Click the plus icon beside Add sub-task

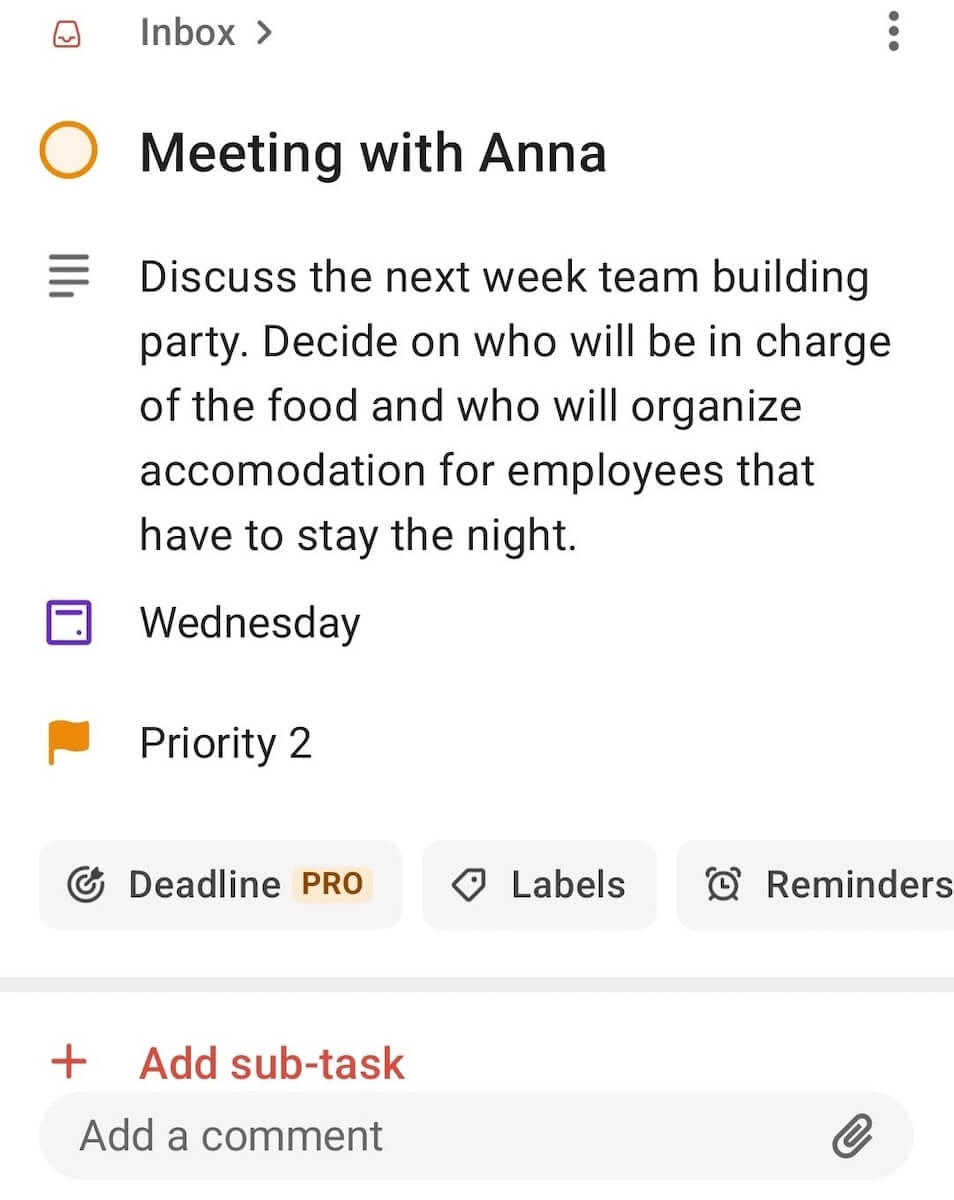coord(67,1062)
